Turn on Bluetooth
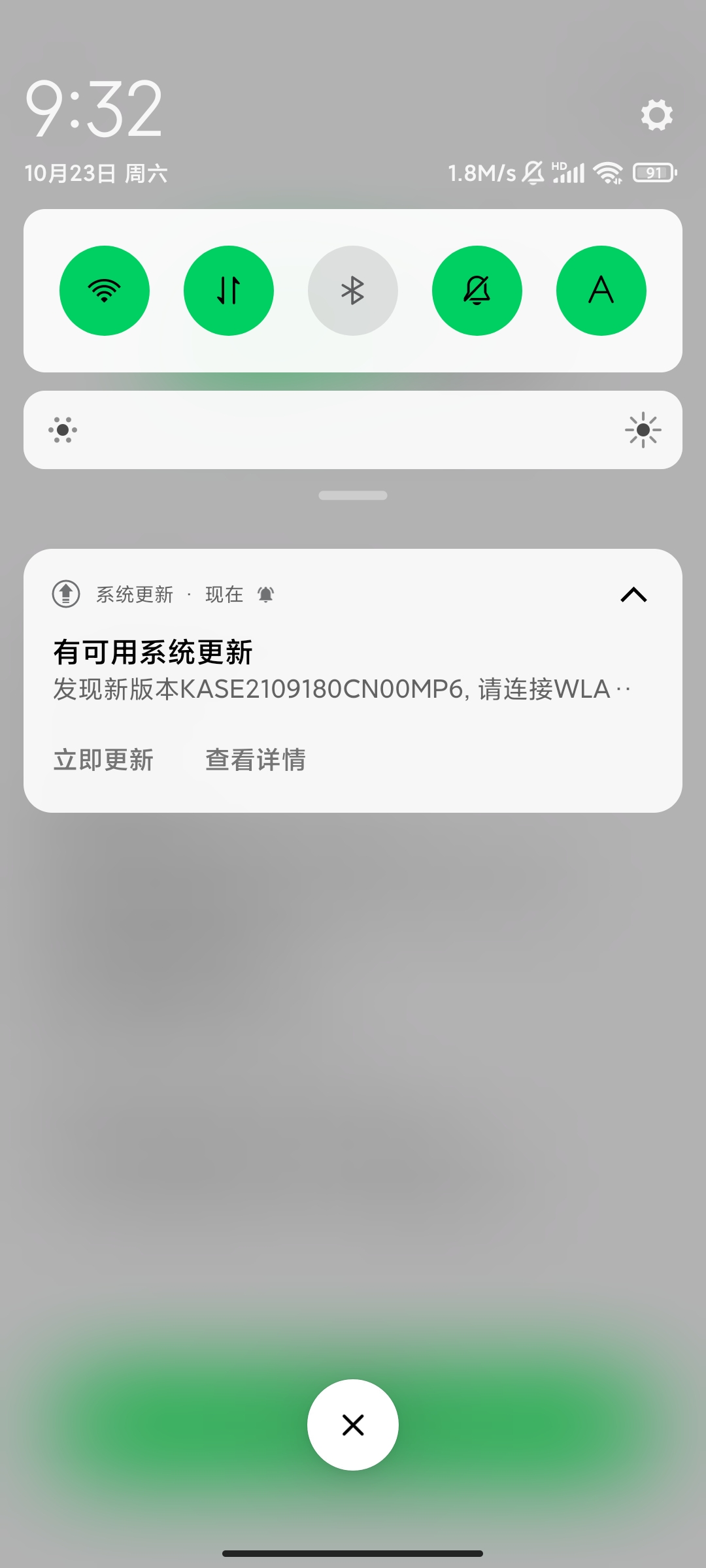Screen dimensions: 706x1568 pyautogui.click(x=353, y=291)
